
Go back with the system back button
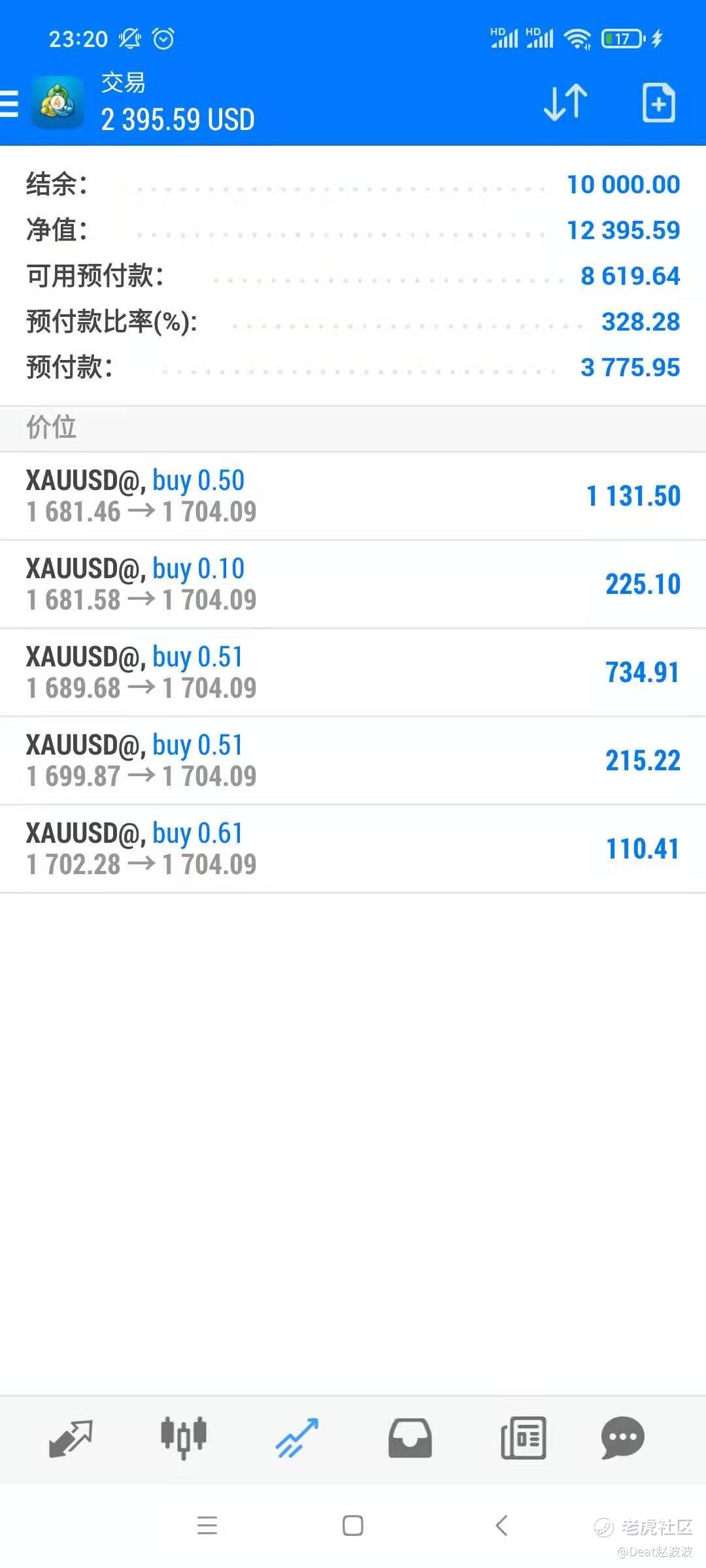coord(501,1526)
